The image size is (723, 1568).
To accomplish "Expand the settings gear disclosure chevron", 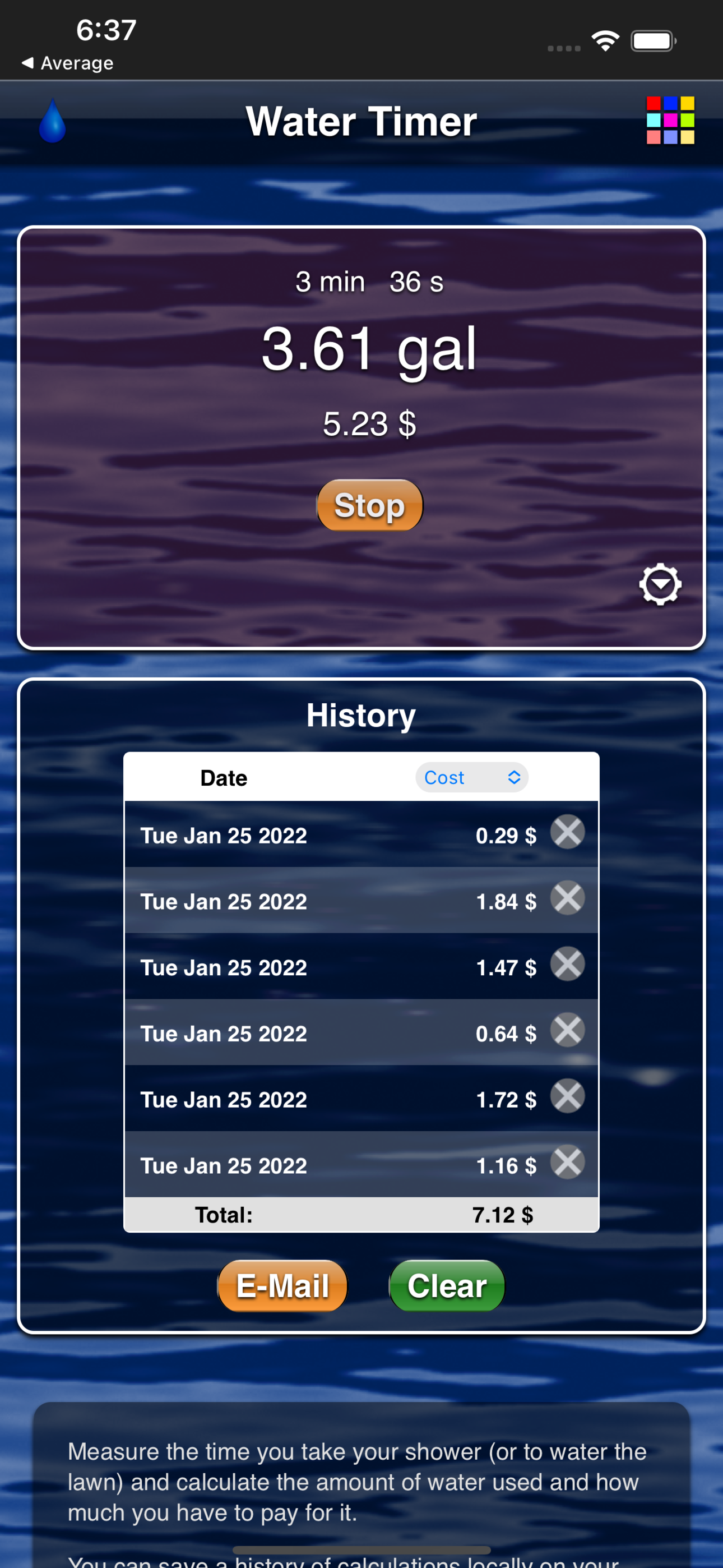I will pyautogui.click(x=661, y=583).
